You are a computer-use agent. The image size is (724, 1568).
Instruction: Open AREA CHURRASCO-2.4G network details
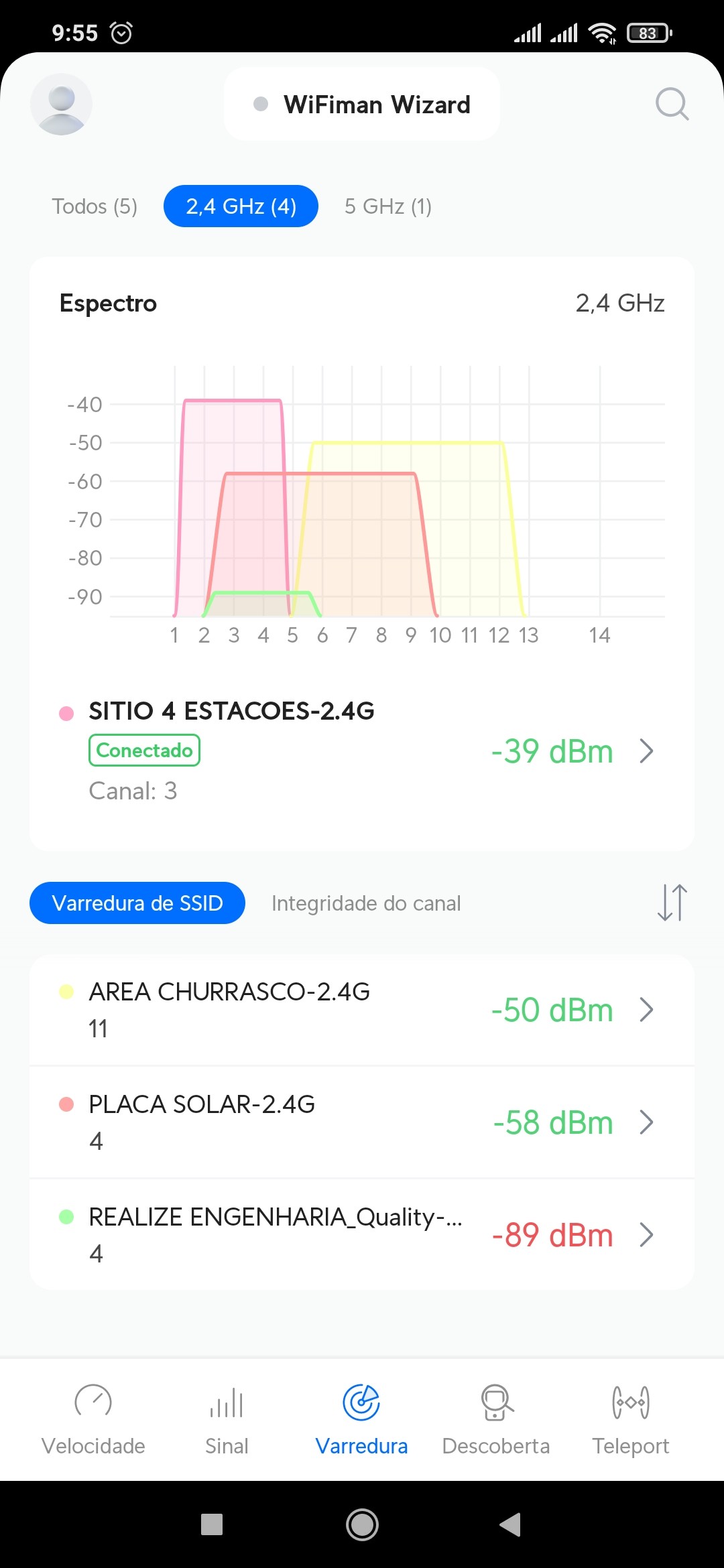(x=362, y=1010)
